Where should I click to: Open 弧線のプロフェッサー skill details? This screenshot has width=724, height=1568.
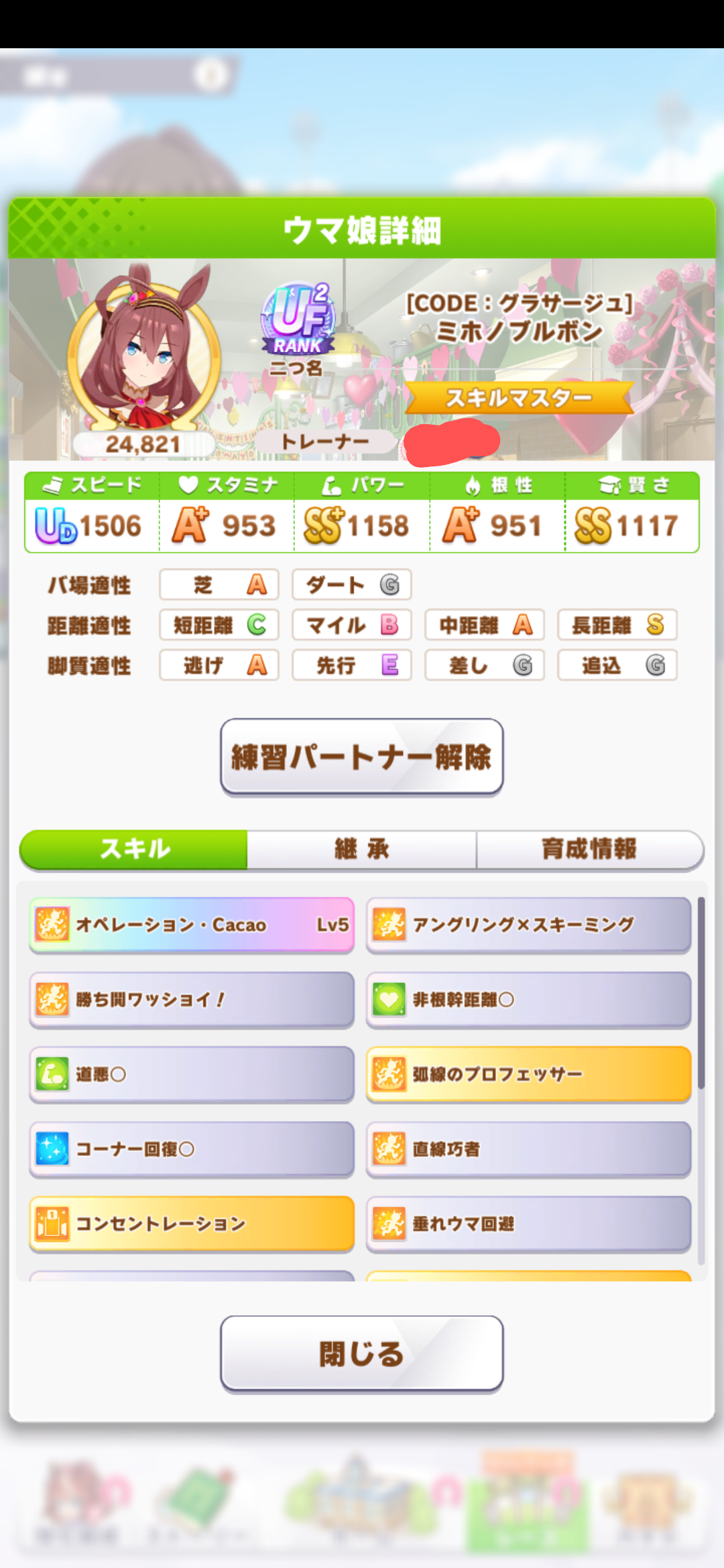pyautogui.click(x=528, y=1074)
